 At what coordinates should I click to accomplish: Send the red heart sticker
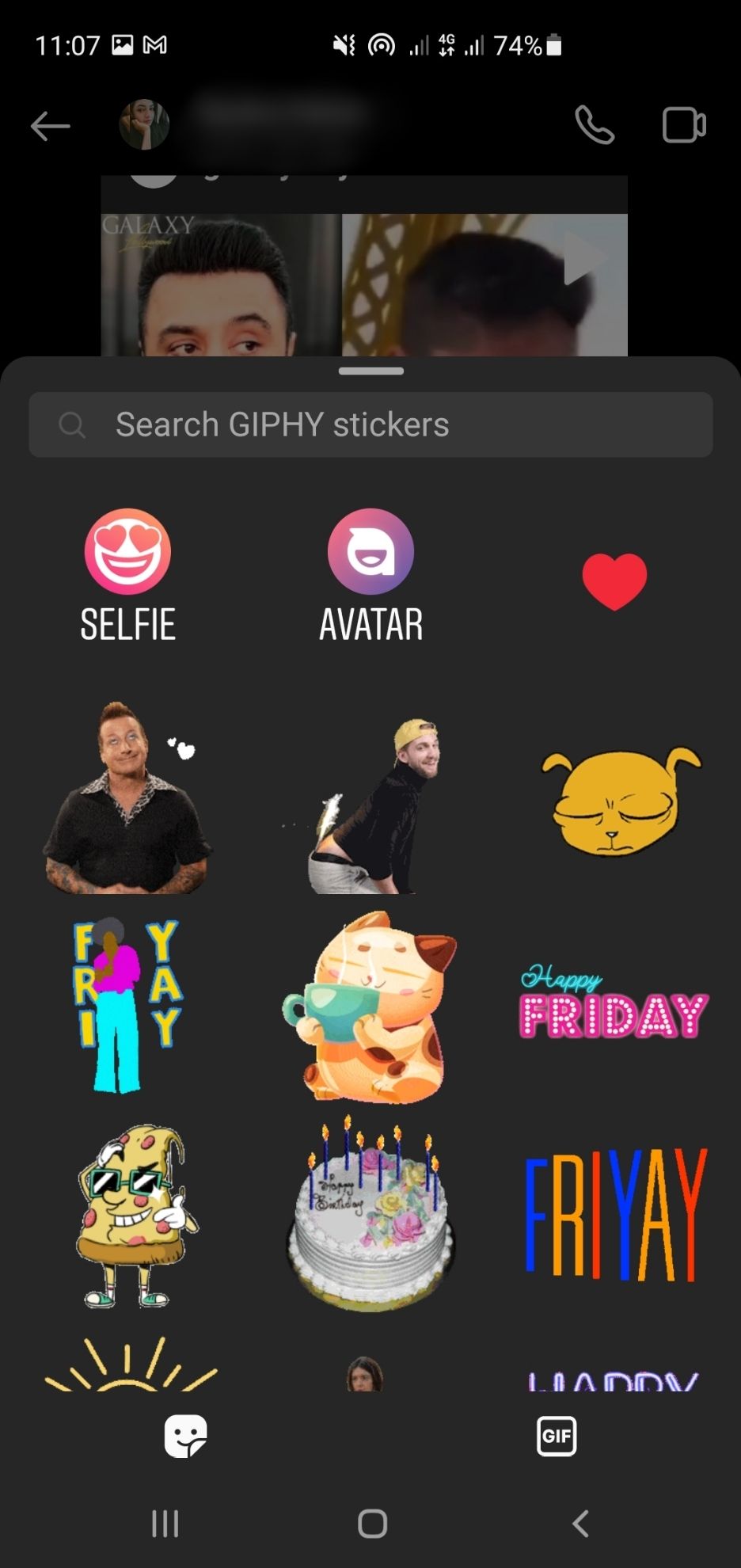(x=614, y=581)
